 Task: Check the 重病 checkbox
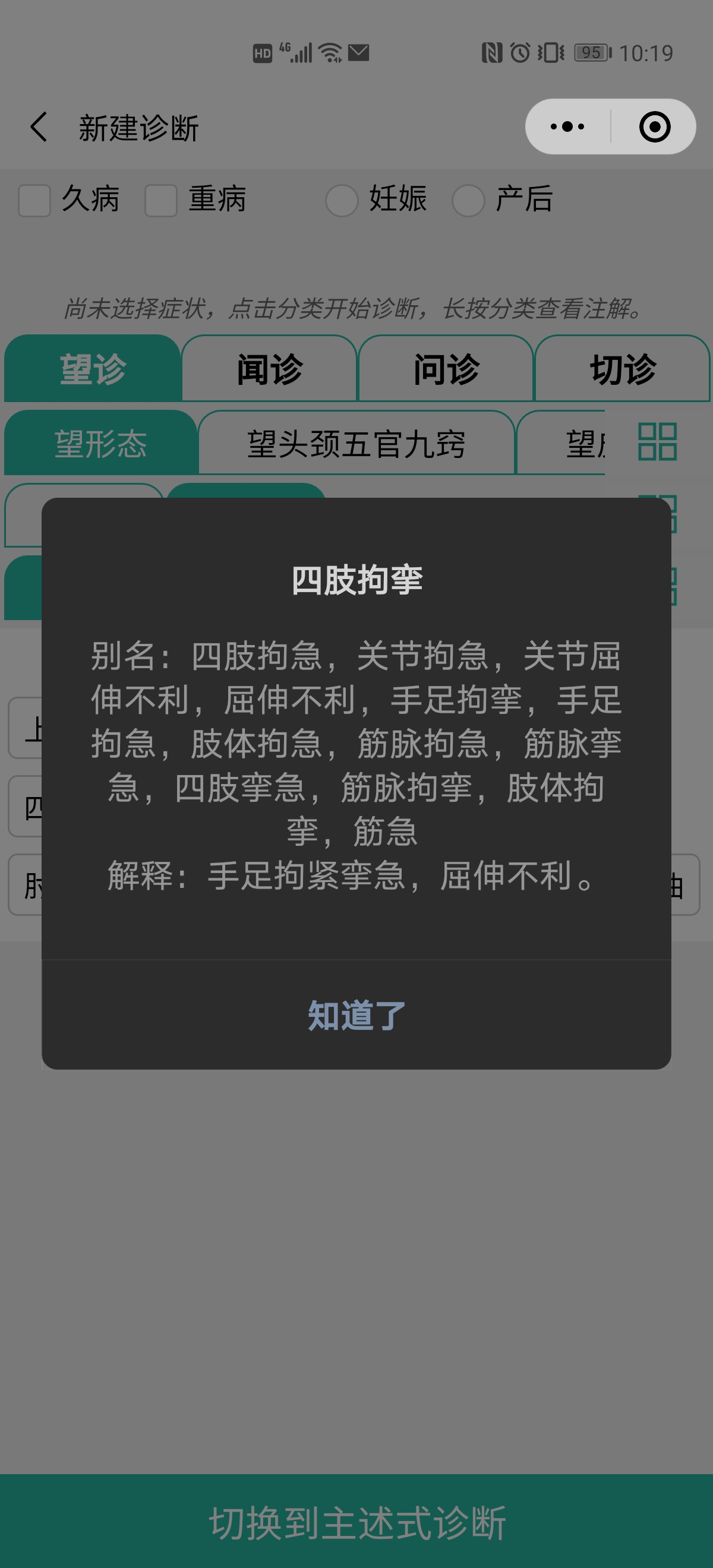(161, 200)
